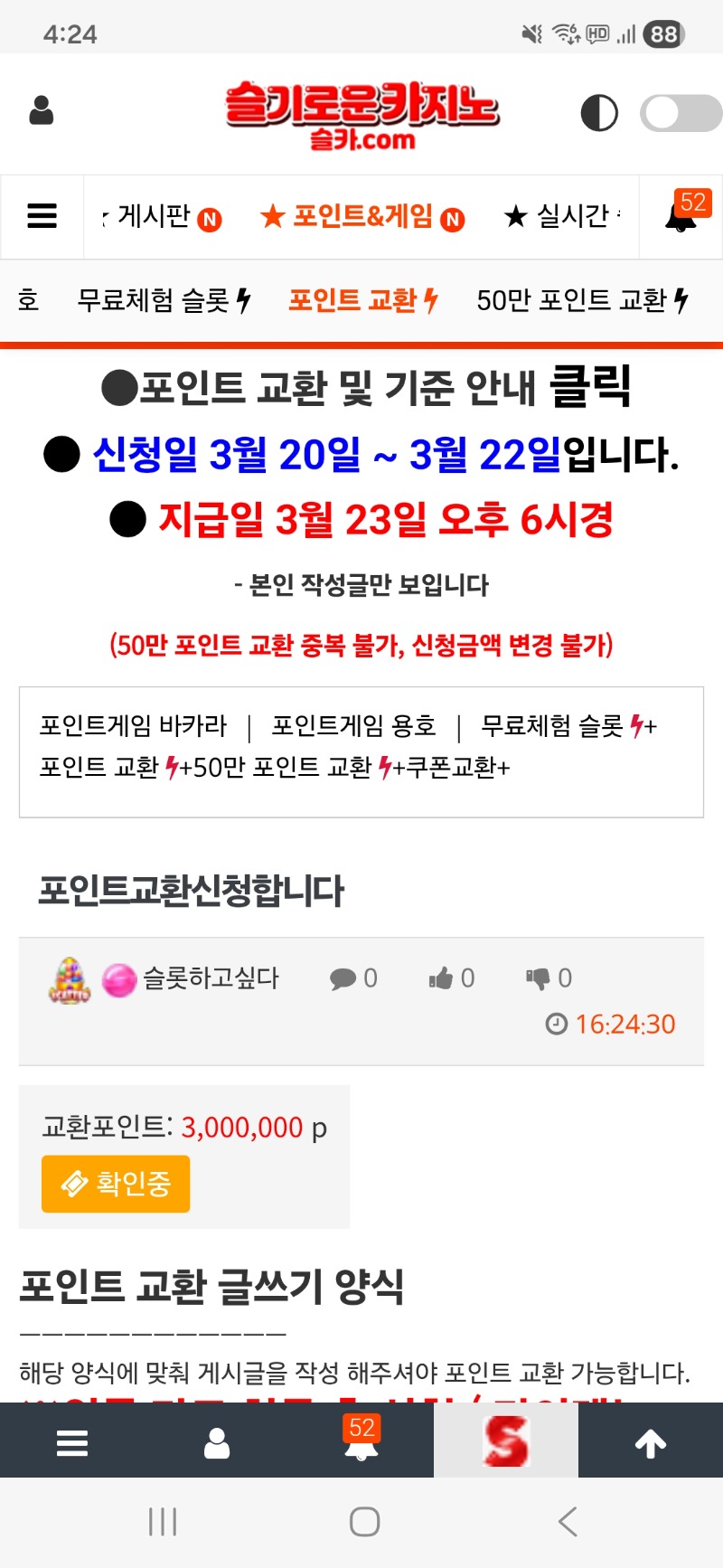Tap the 확인중 status button

pos(116,1184)
